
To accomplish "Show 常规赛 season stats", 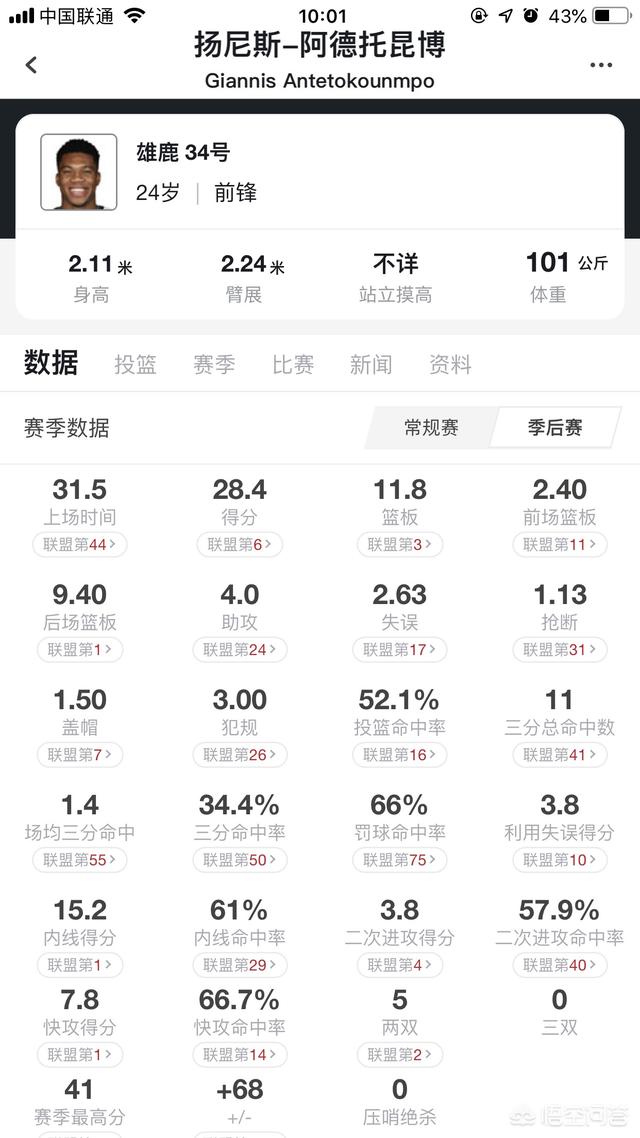I will point(431,428).
